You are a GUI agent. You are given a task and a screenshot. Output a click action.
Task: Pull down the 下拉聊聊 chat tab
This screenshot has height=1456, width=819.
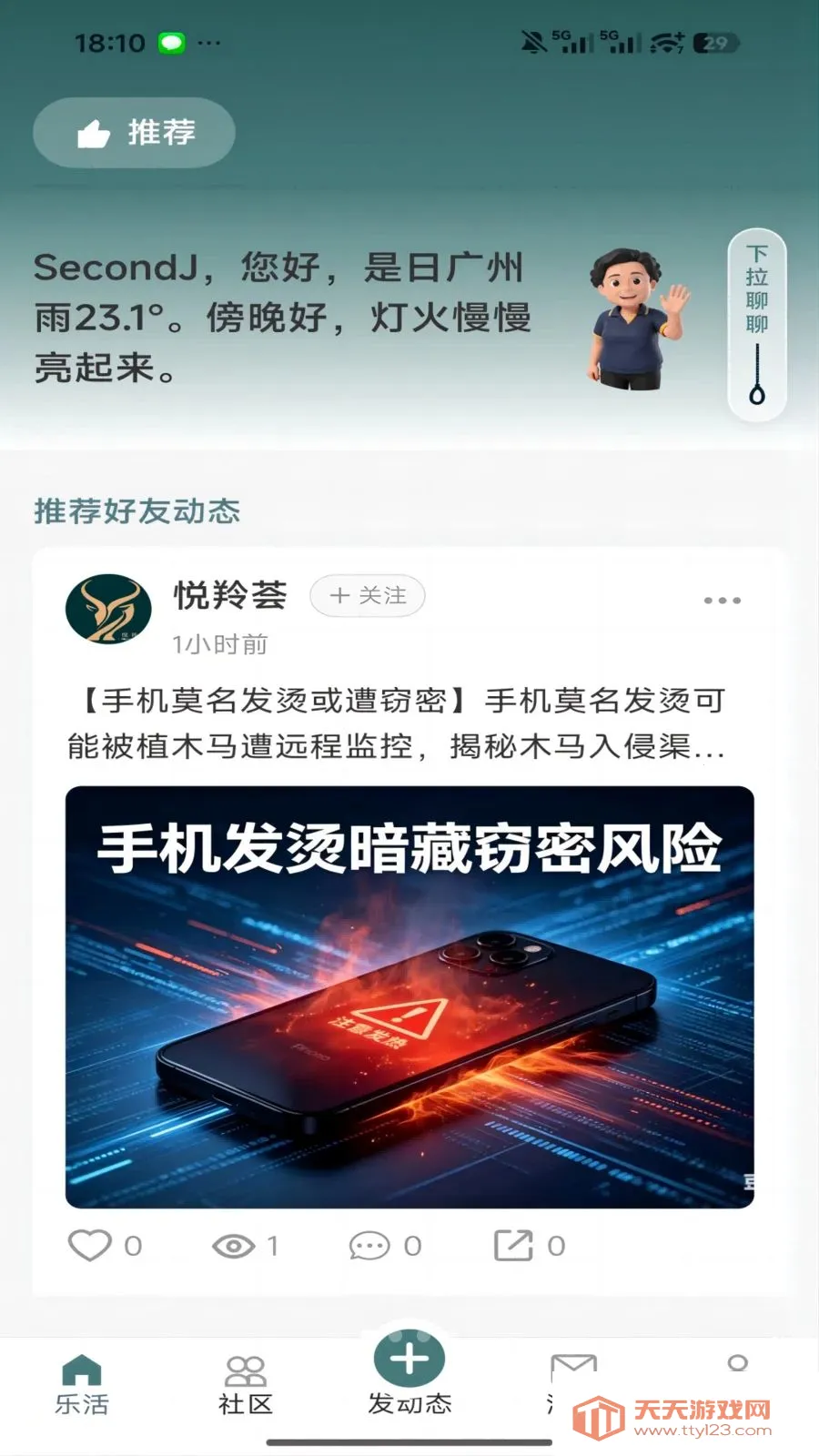756,323
